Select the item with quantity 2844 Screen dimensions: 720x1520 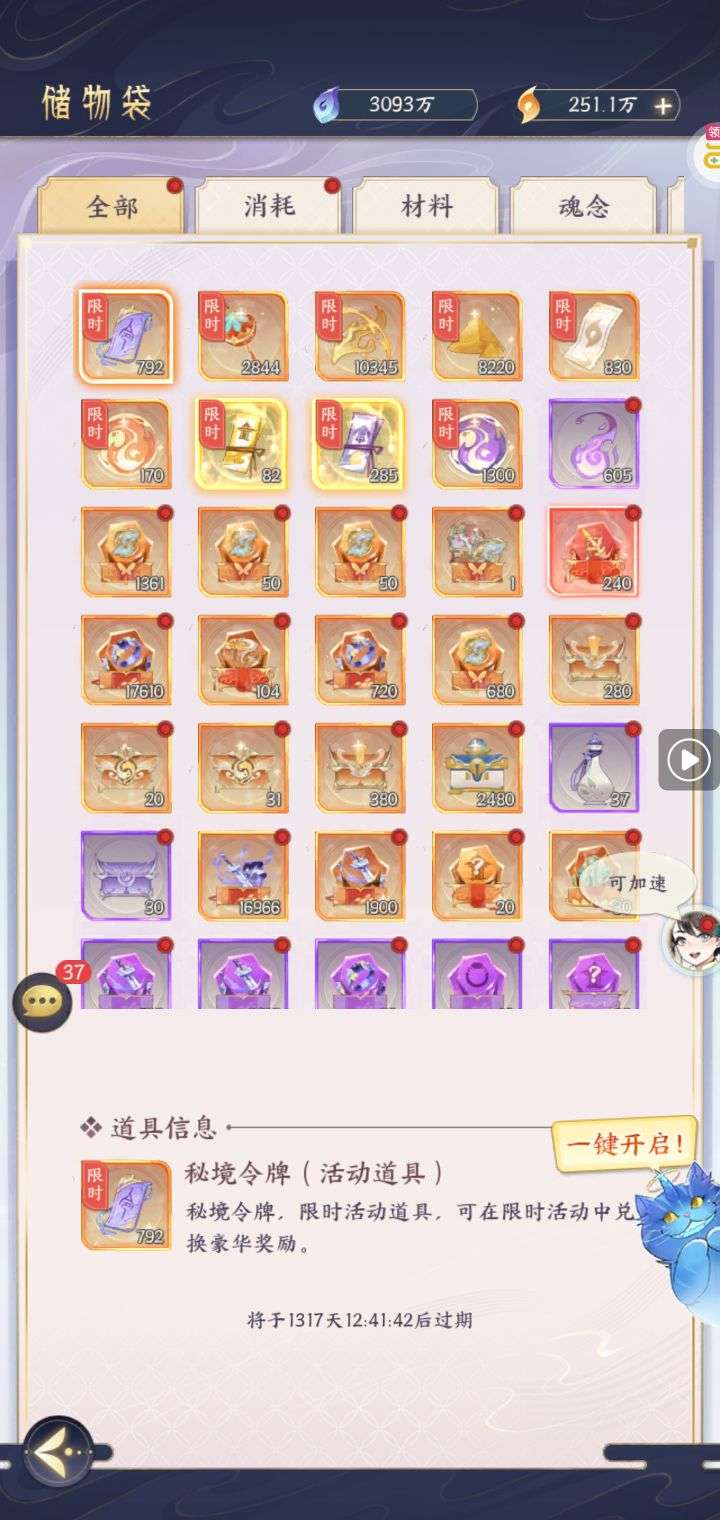click(x=242, y=336)
